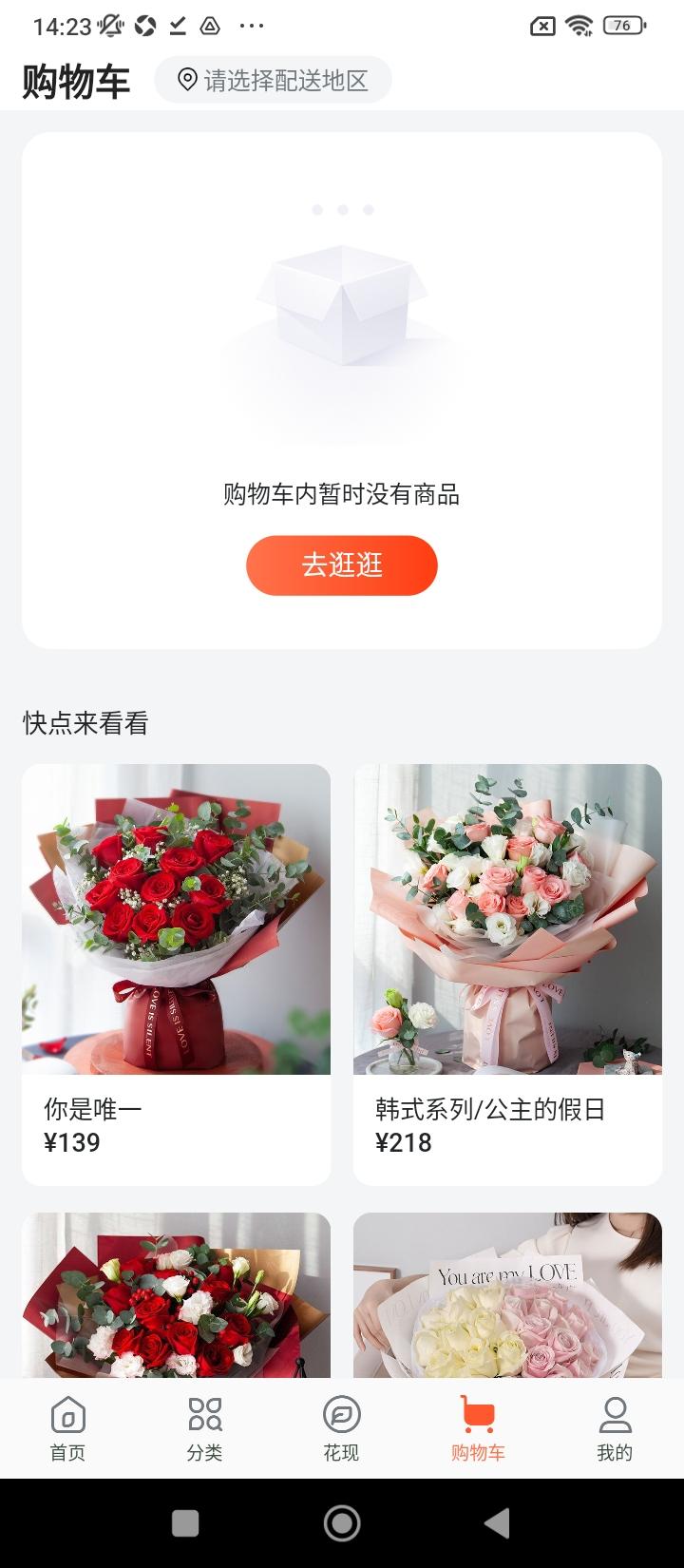Tap the SIM card error status icon
The height and width of the screenshot is (1568, 684).
pyautogui.click(x=544, y=26)
